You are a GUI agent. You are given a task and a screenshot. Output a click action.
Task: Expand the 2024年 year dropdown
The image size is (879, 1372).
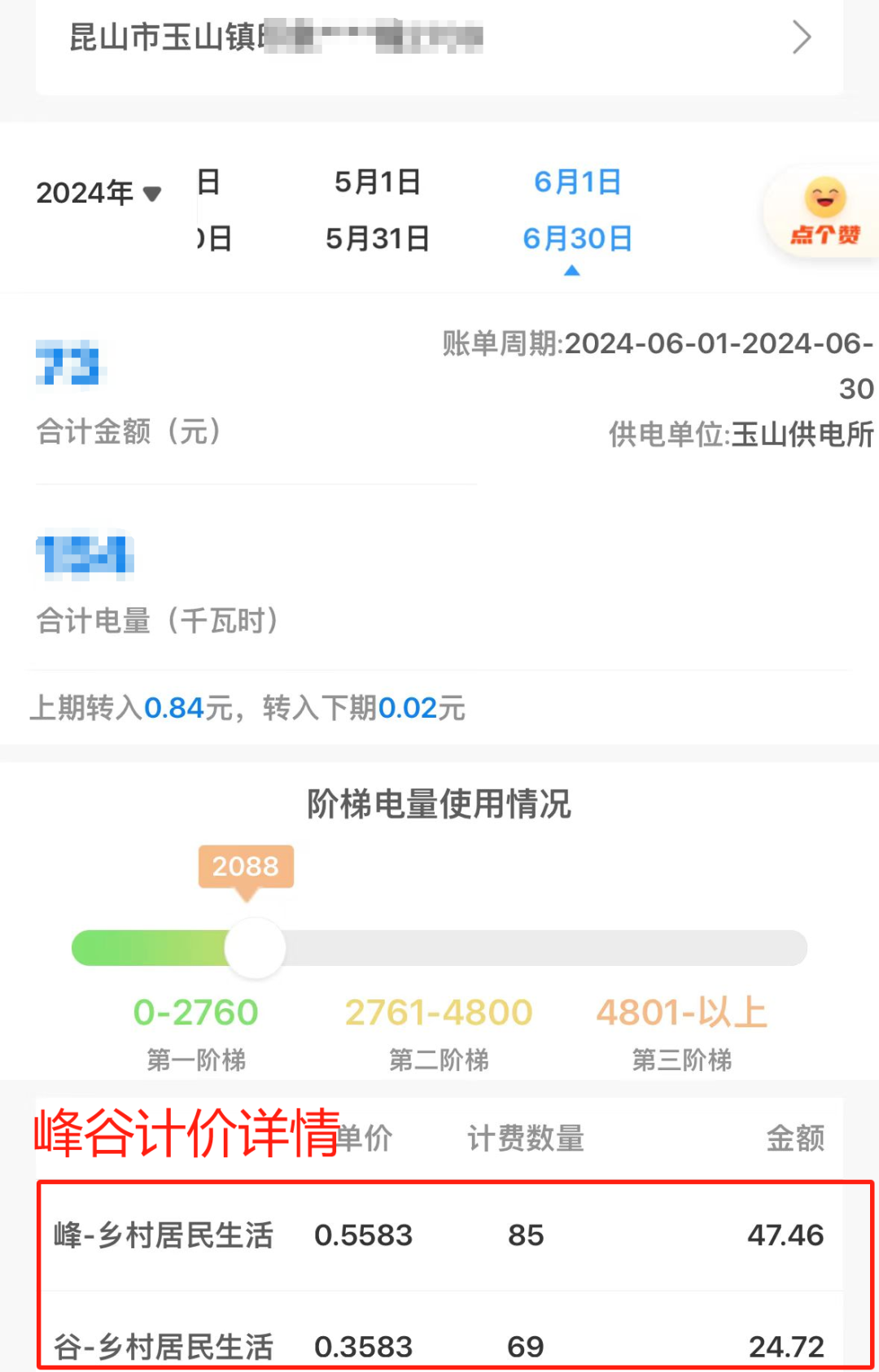(99, 193)
